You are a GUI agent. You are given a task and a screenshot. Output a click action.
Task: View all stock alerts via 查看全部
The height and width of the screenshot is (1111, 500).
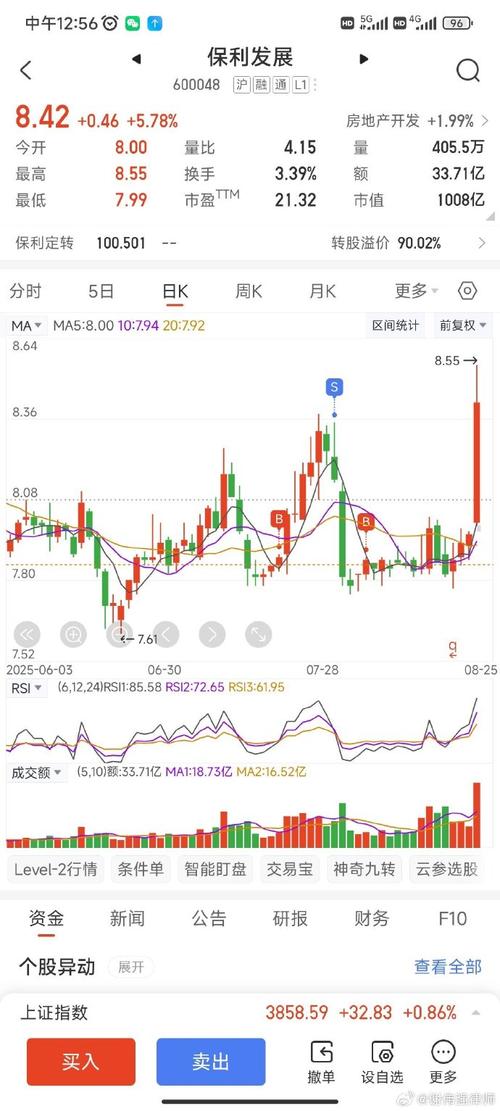click(x=448, y=966)
